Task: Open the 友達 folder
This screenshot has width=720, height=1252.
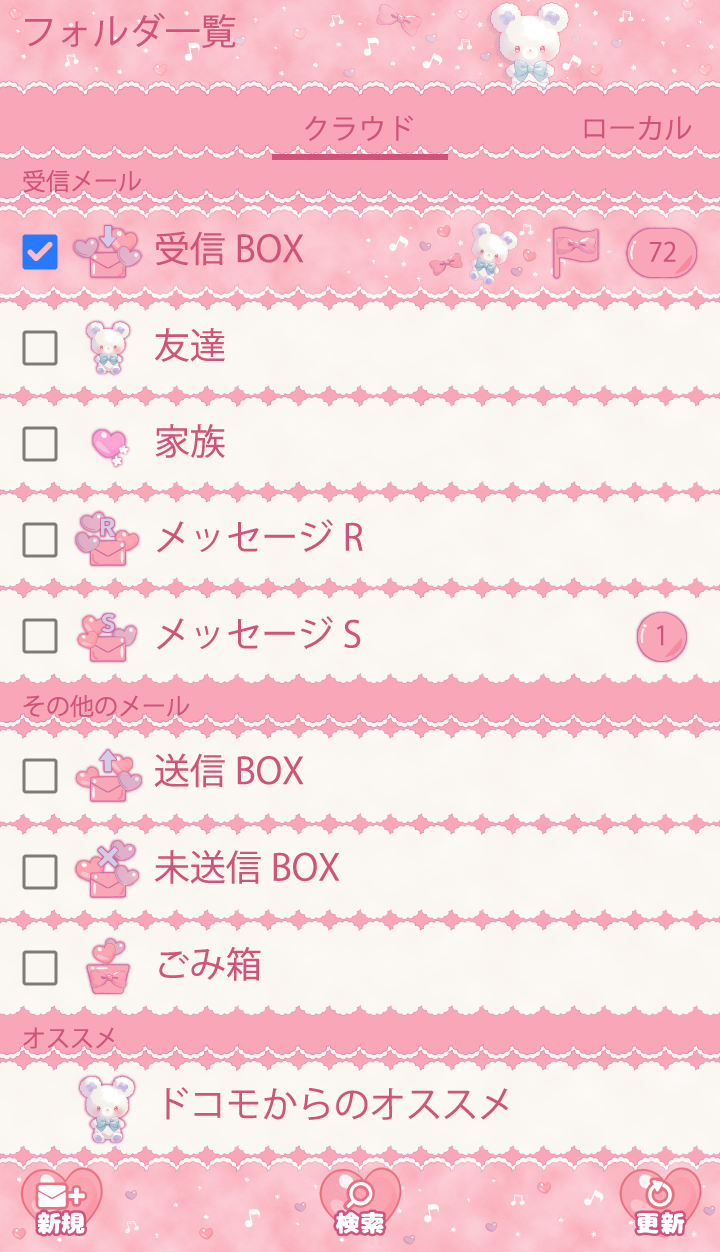Action: point(190,348)
